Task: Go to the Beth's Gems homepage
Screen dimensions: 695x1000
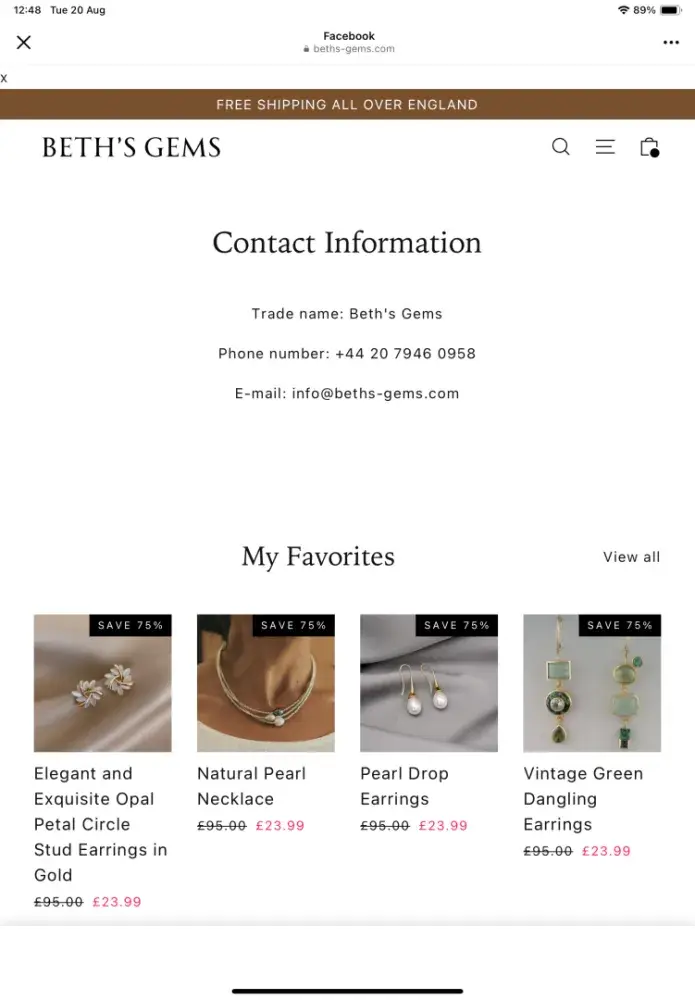Action: [x=131, y=148]
